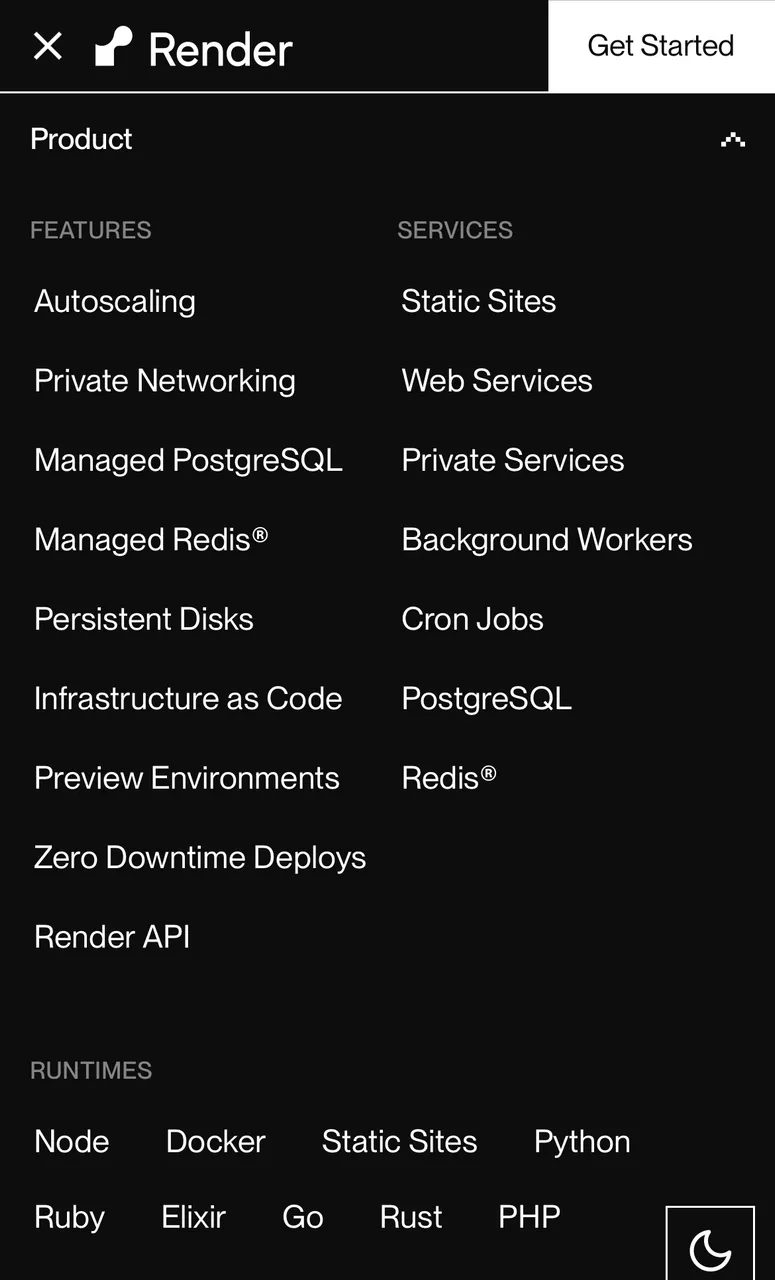Viewport: 775px width, 1280px height.
Task: Select Web Services under Services
Action: (497, 380)
